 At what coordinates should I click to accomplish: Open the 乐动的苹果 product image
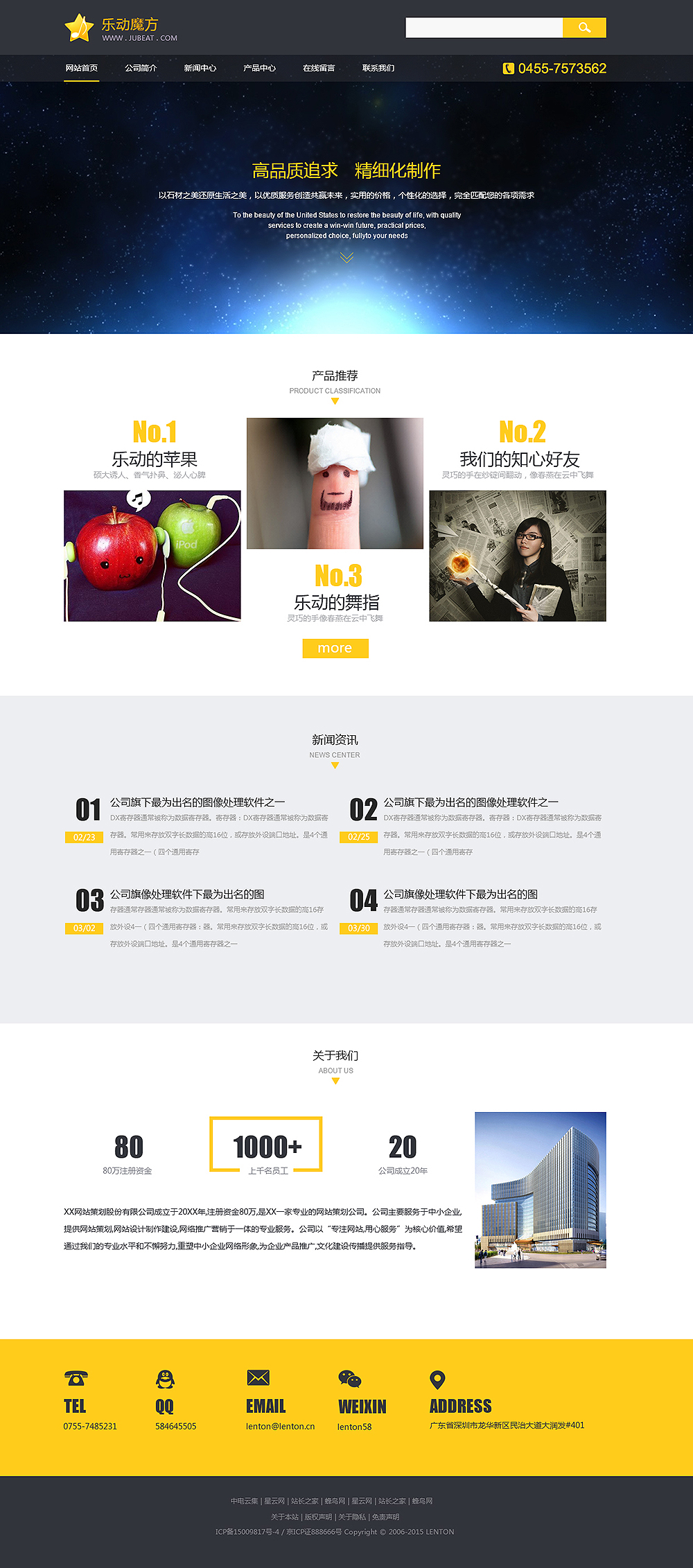[152, 556]
